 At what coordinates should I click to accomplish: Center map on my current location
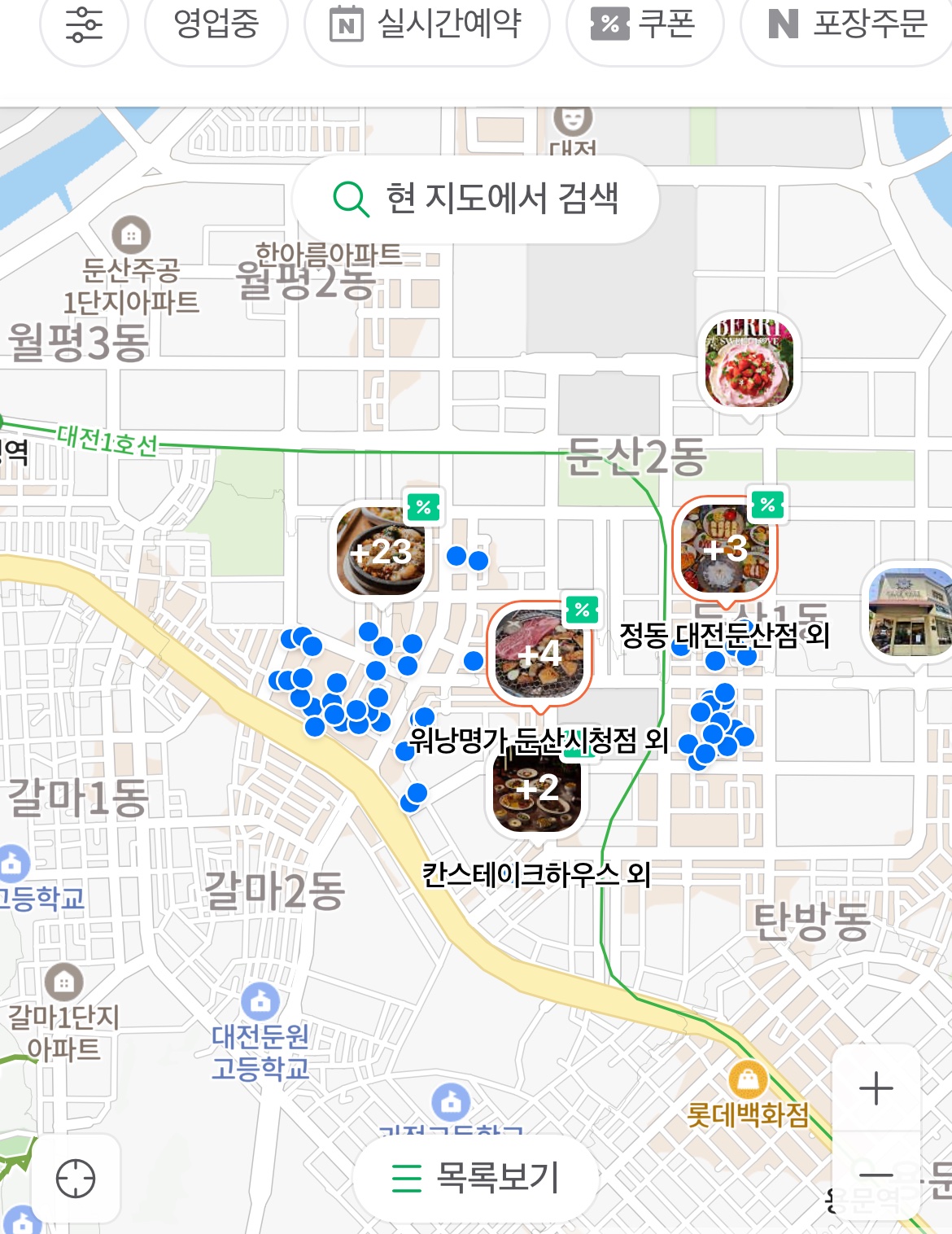coord(76,1179)
